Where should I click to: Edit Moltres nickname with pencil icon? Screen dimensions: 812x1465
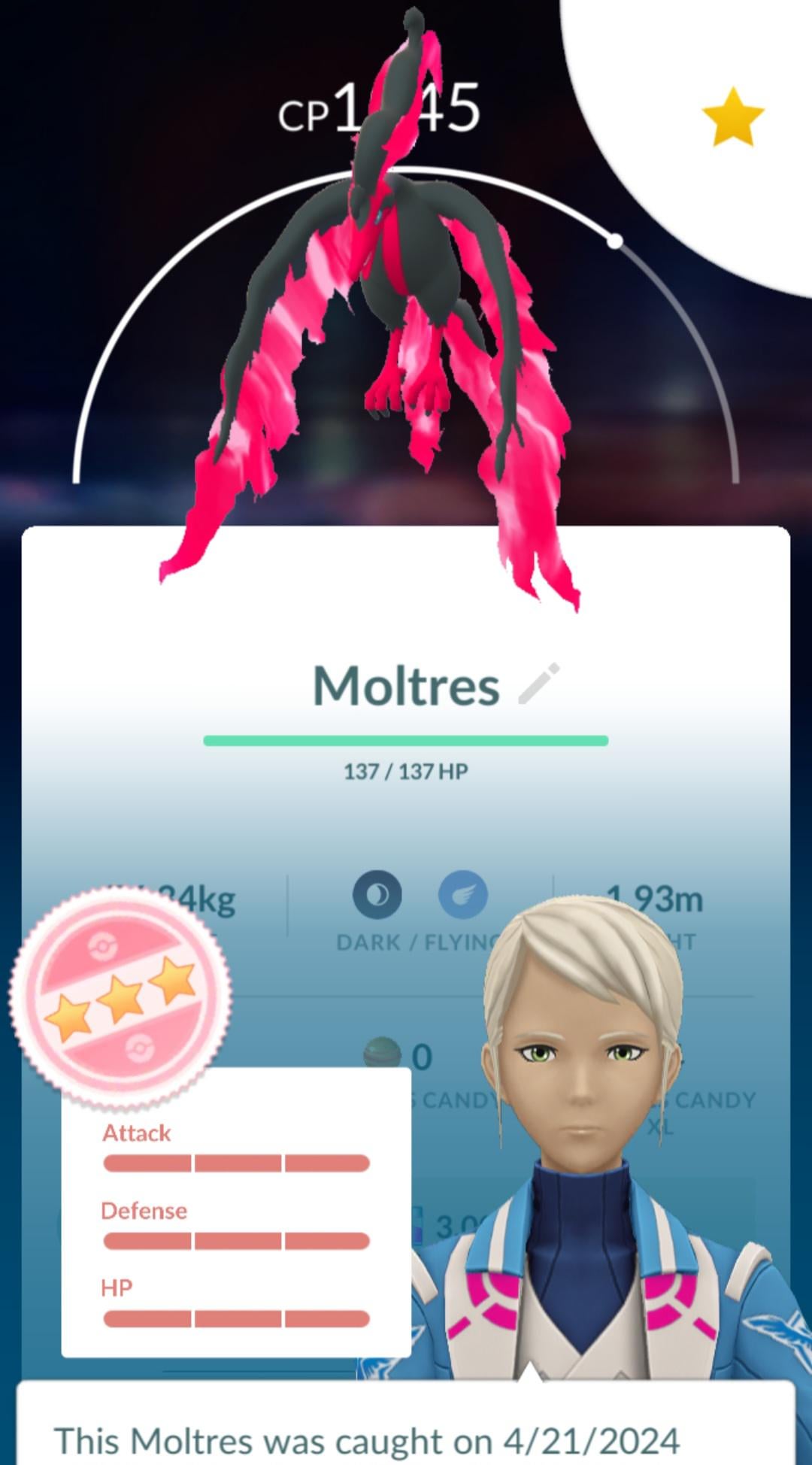coord(539,684)
